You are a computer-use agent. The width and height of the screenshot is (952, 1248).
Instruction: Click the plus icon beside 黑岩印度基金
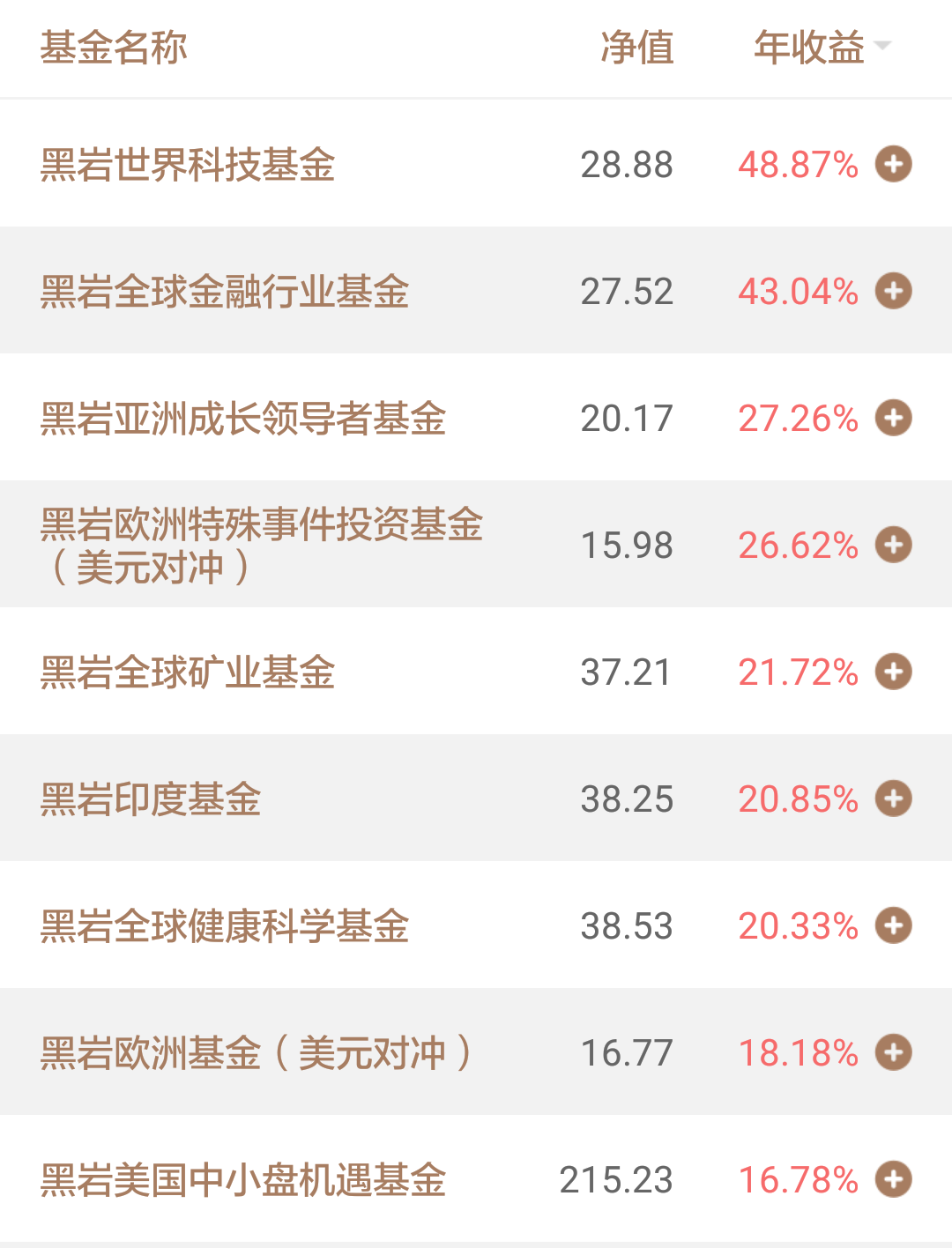pos(894,798)
